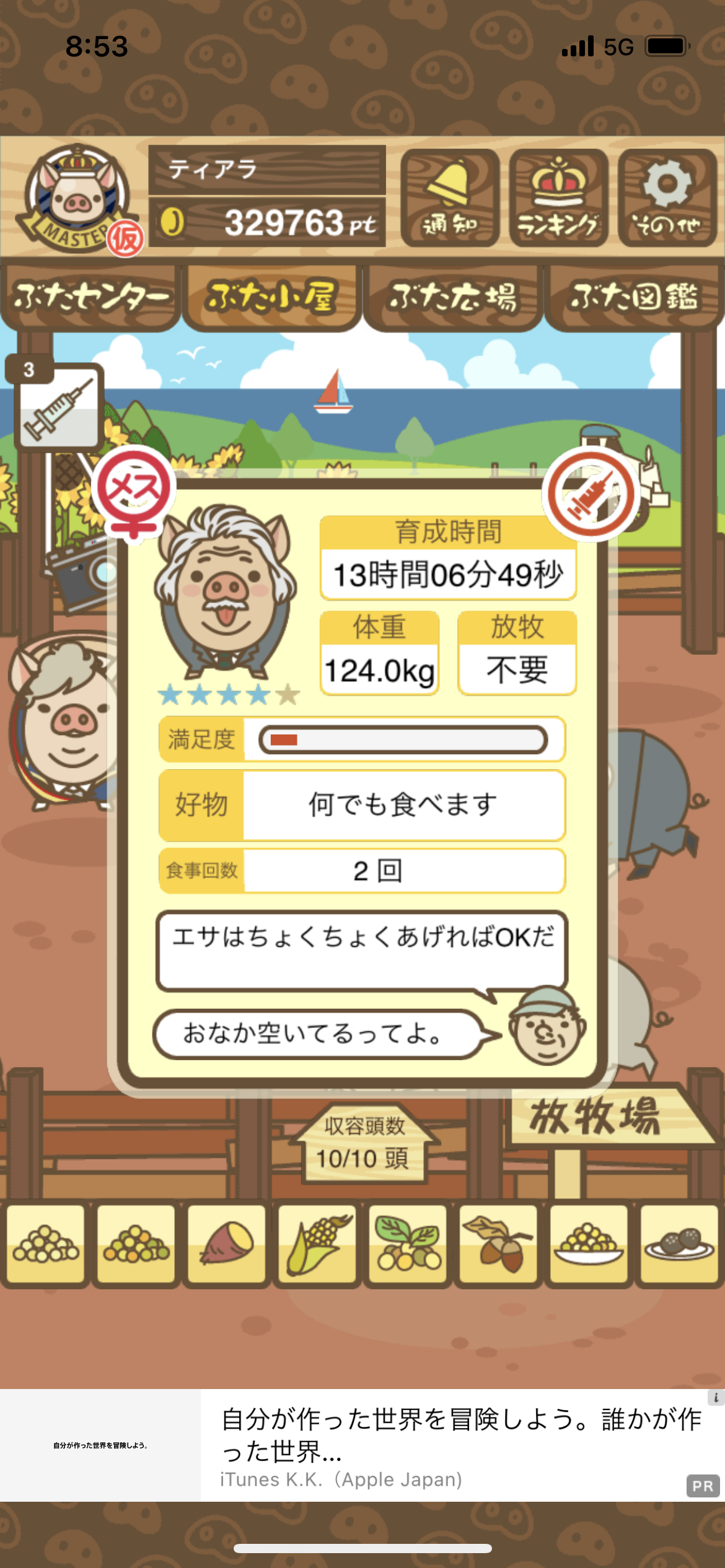Tap the MASTER pig profile badge

(x=77, y=199)
